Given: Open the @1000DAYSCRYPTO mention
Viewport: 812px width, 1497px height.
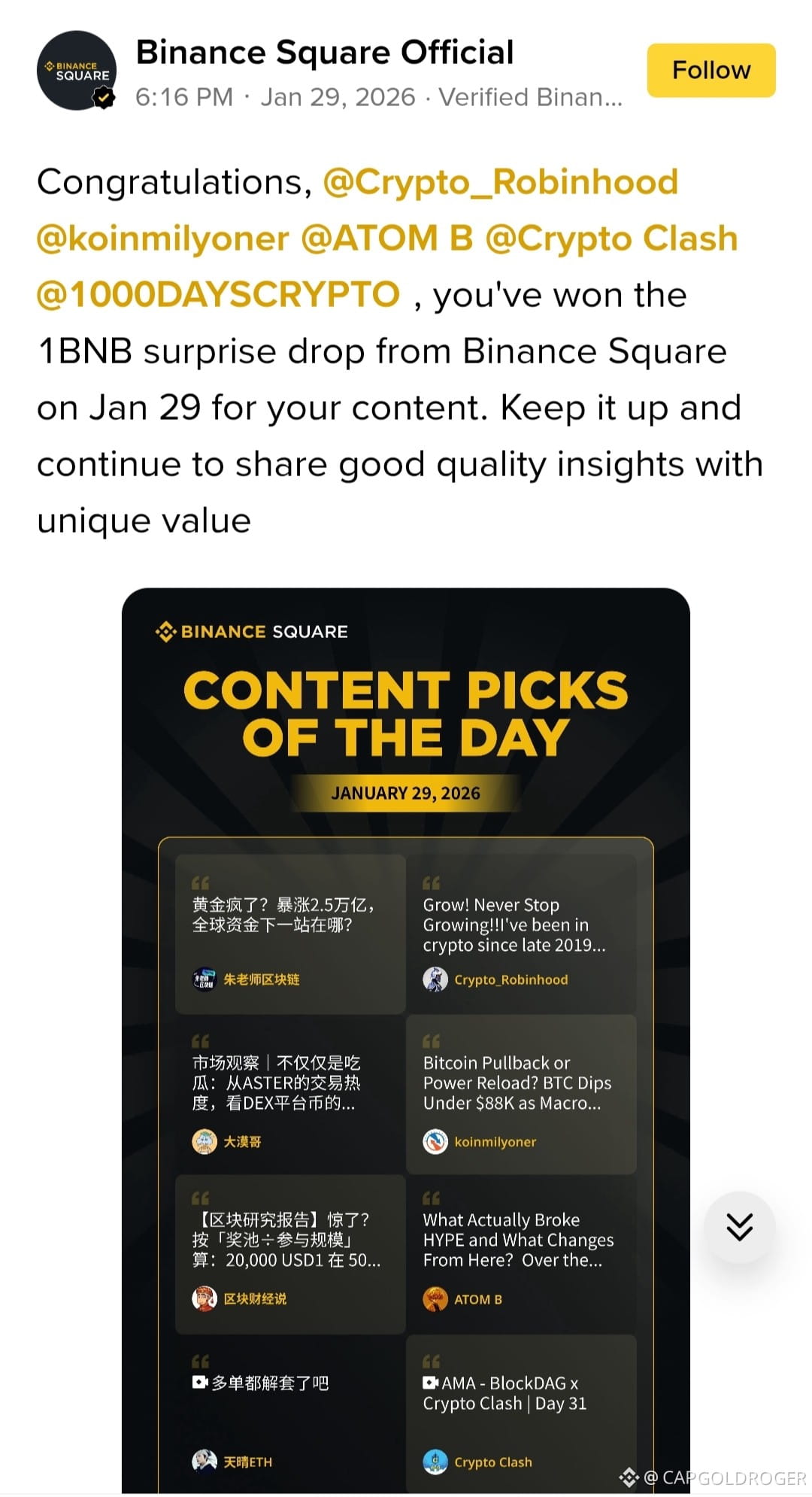Looking at the screenshot, I should click(218, 295).
